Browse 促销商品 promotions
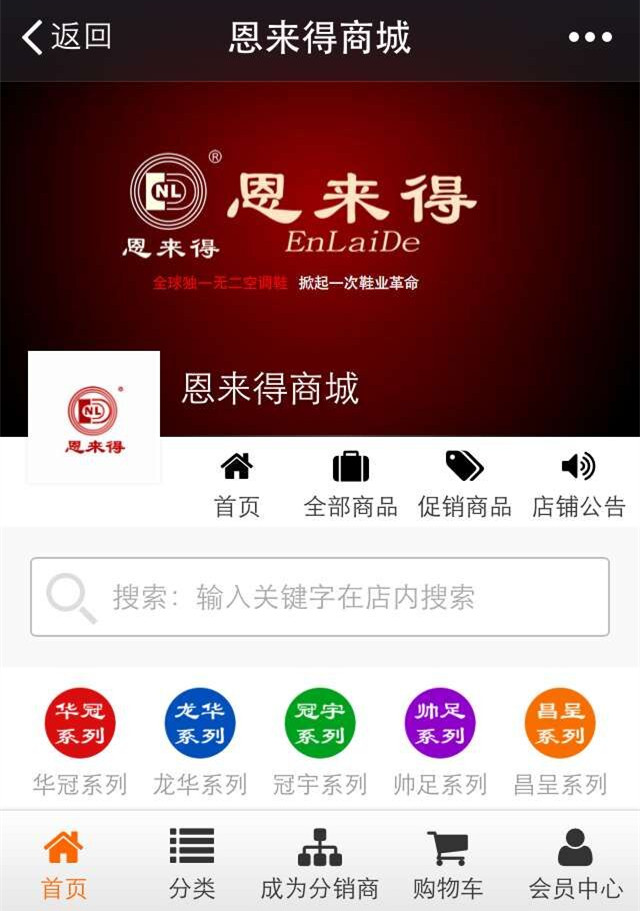The image size is (640, 911). pos(465,484)
